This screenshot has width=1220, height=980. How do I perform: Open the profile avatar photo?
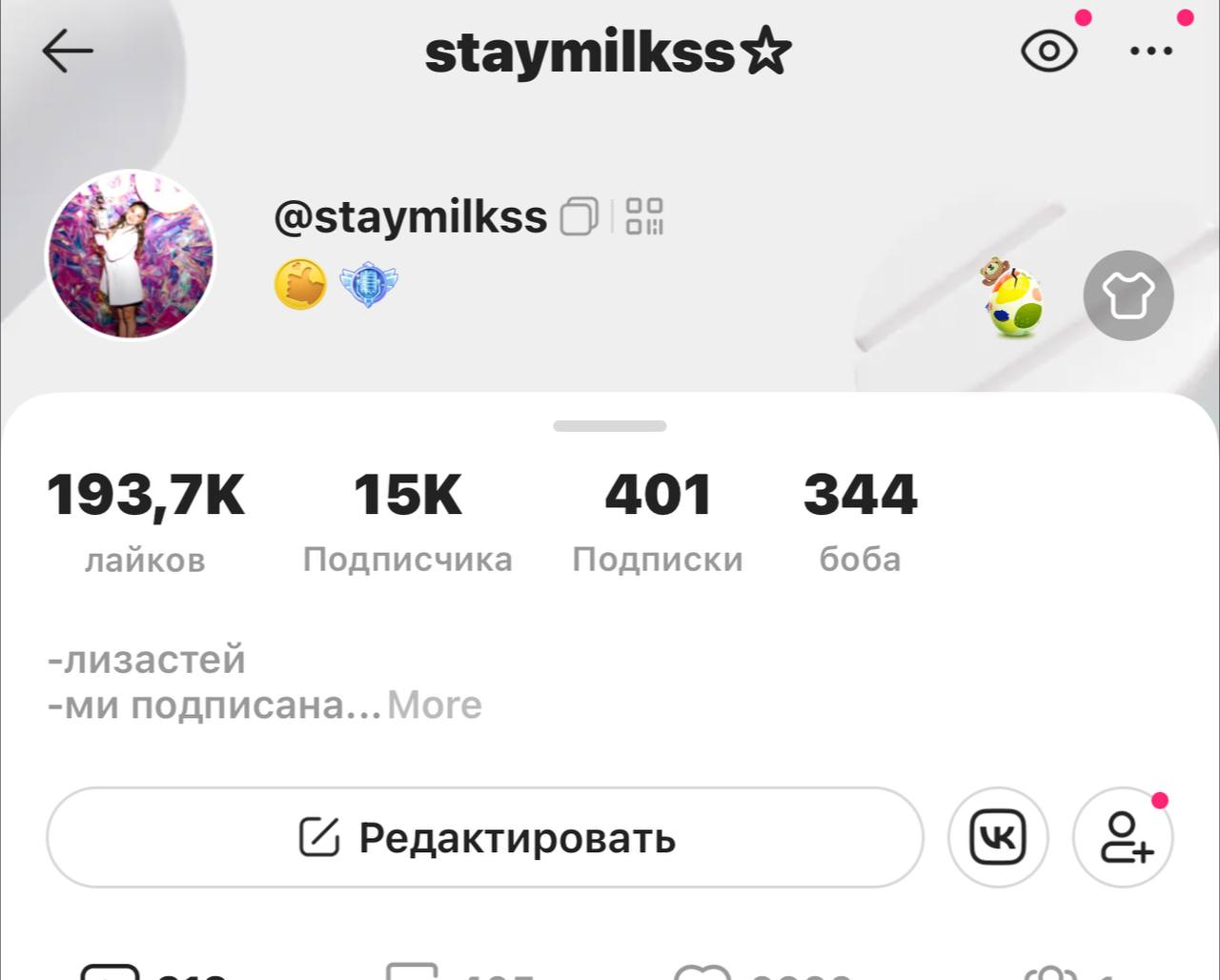point(132,255)
